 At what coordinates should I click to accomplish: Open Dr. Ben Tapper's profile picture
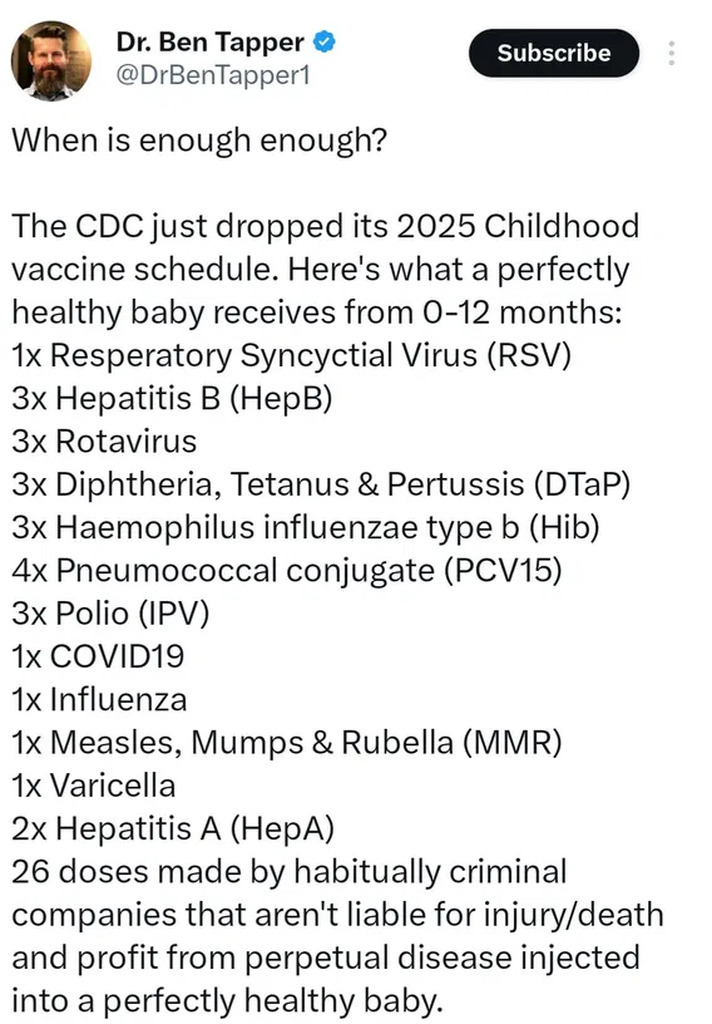(51, 61)
